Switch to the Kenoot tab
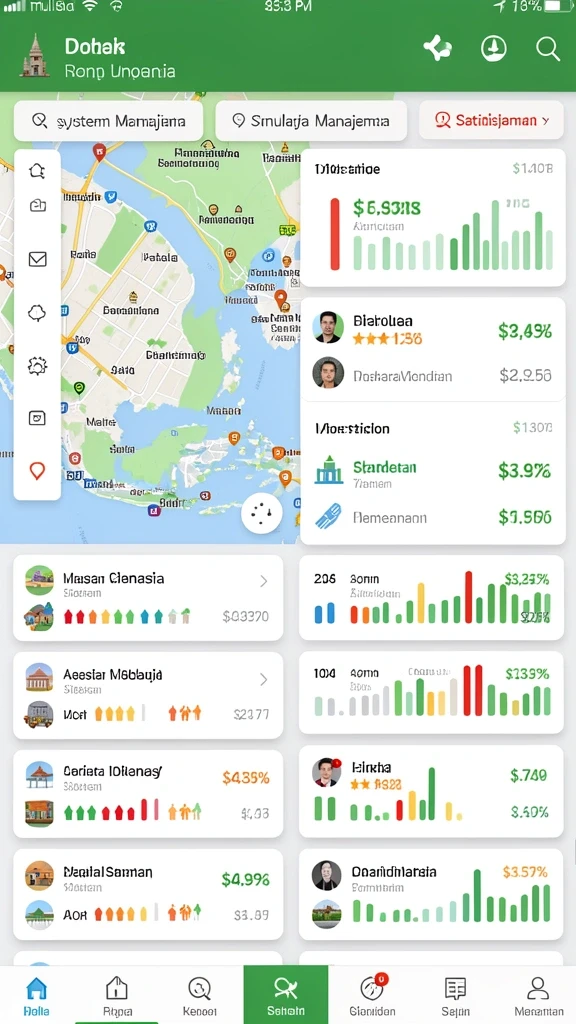Viewport: 576px width, 1024px height. 199,997
